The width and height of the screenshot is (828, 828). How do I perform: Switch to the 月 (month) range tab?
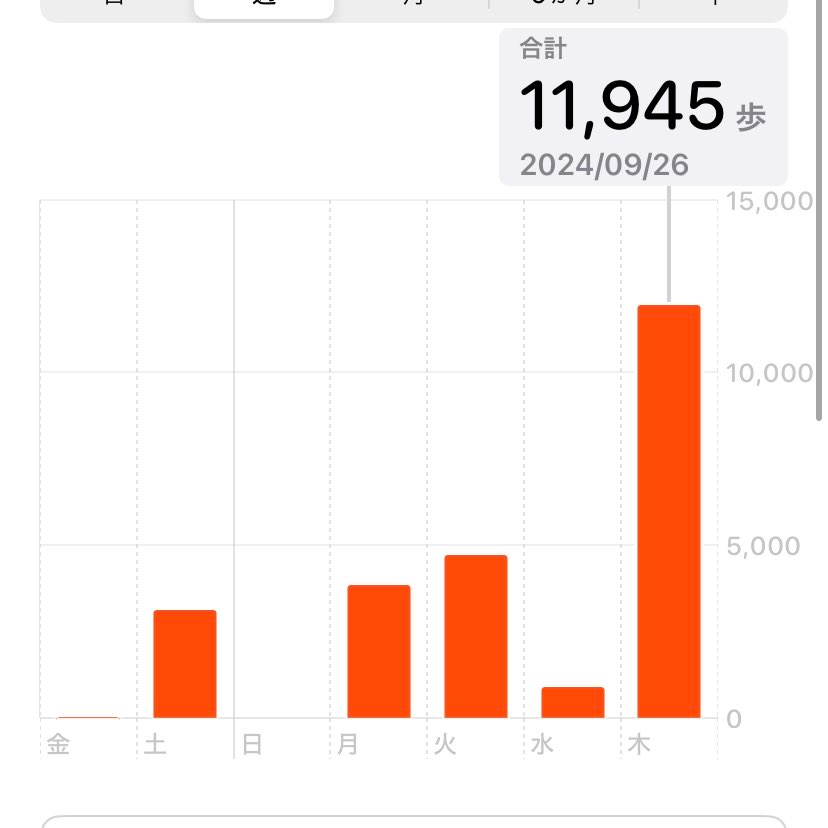point(412,5)
